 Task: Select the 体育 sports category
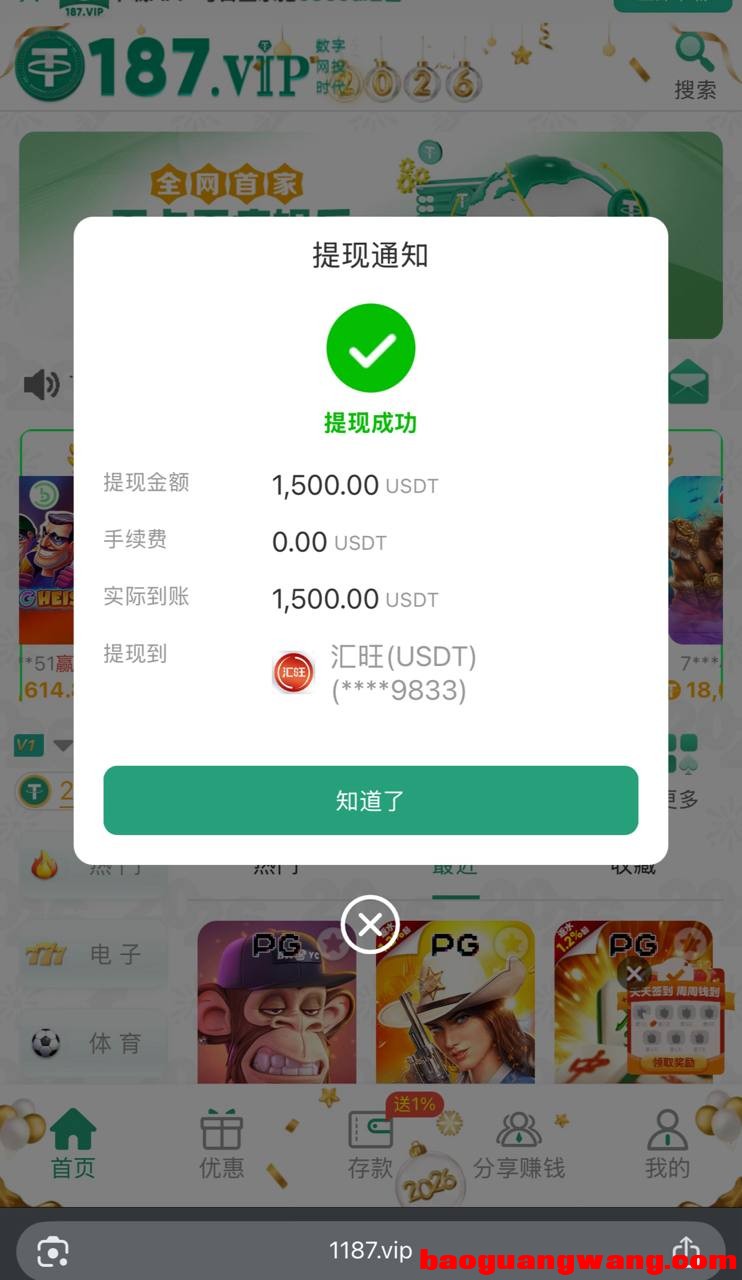93,1043
